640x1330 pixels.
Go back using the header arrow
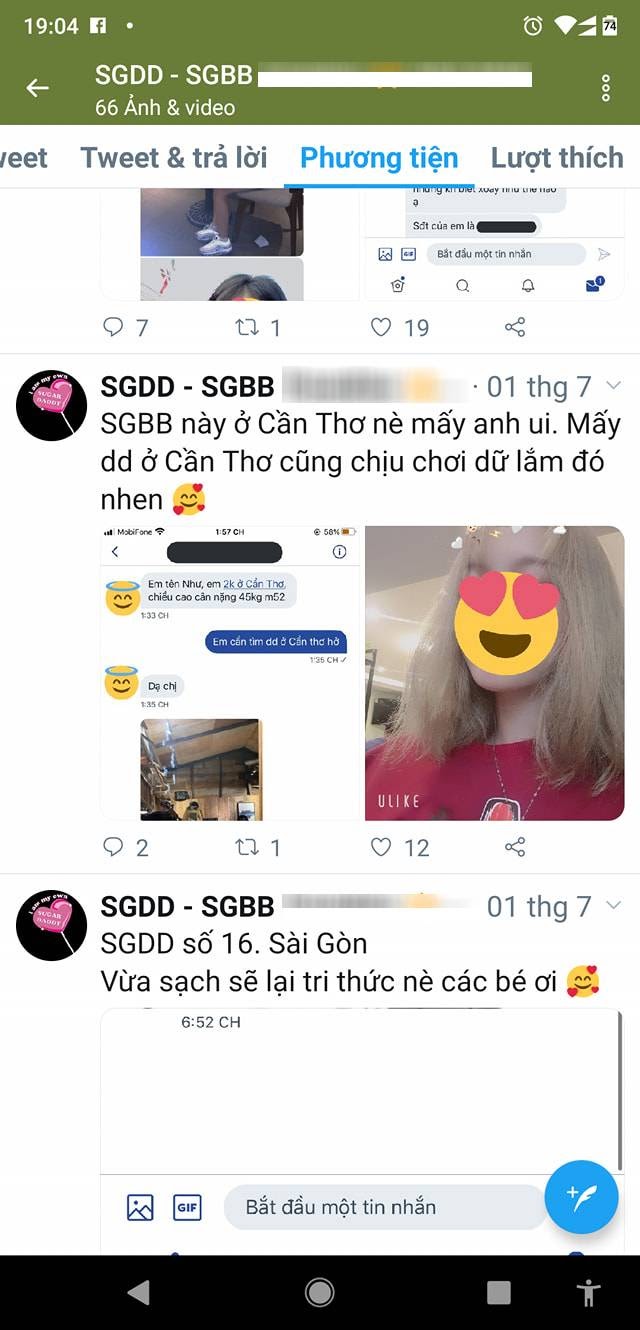38,88
